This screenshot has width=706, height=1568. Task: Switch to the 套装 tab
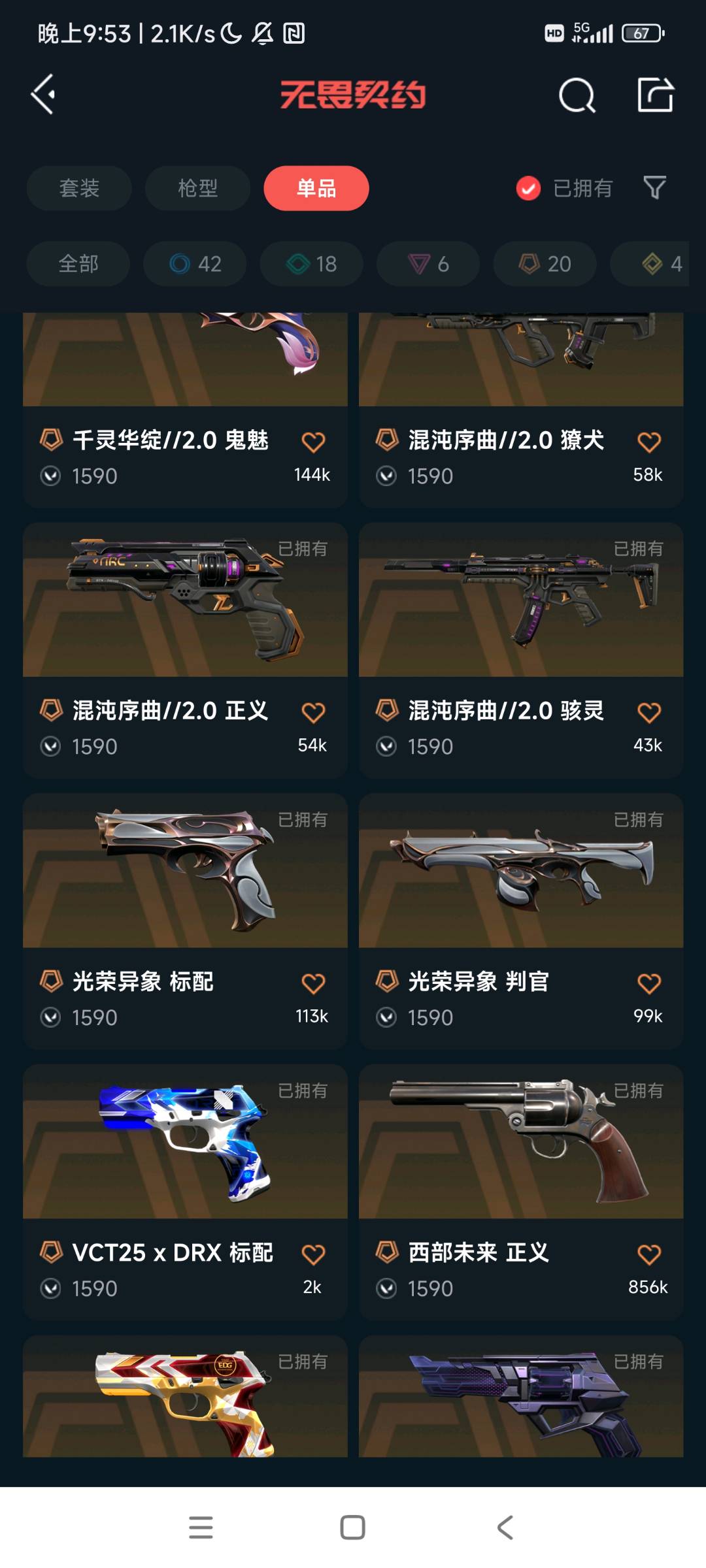pyautogui.click(x=79, y=188)
